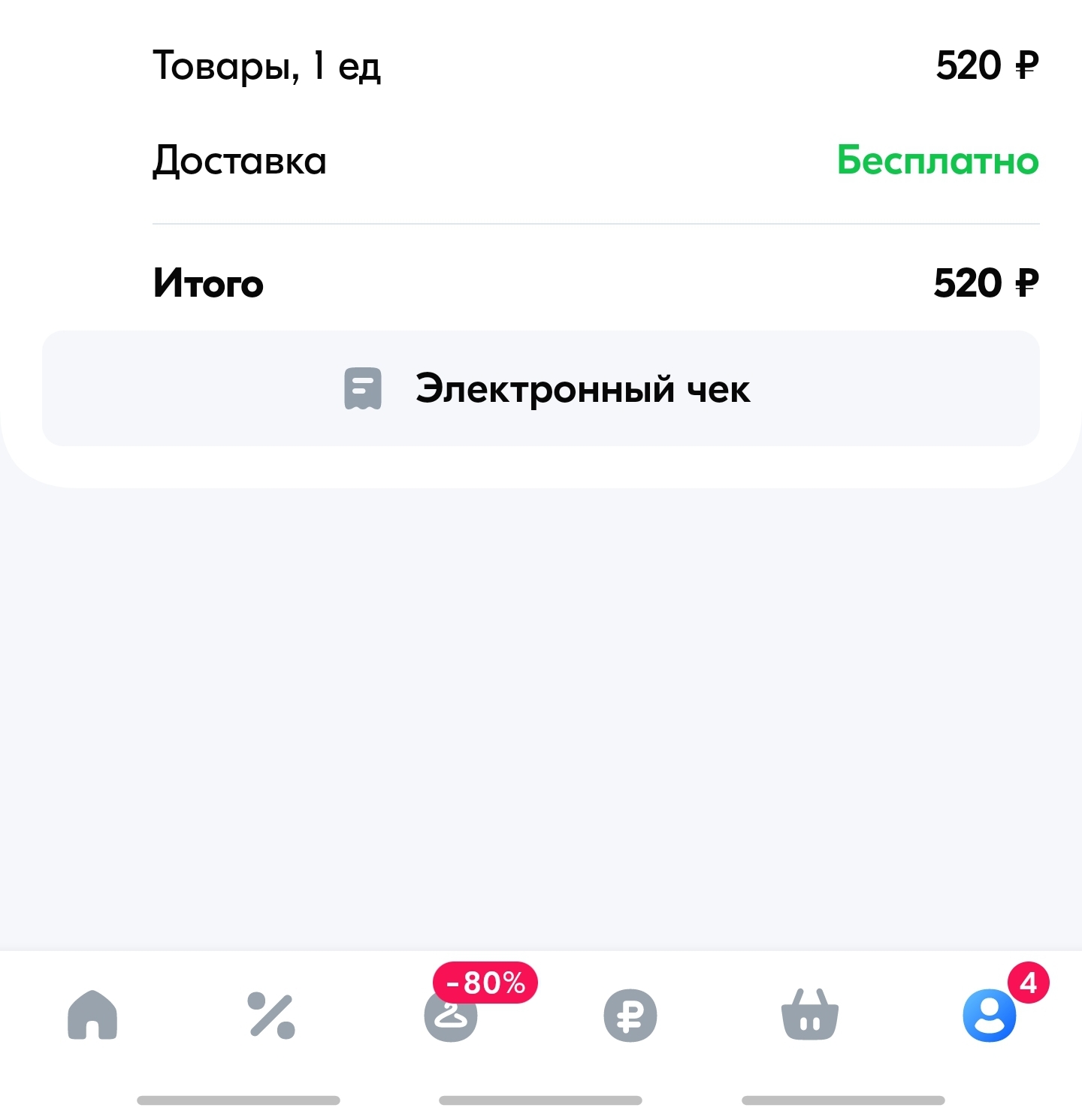Click the 520 ₽ next to Товары
Viewport: 1082px width, 1120px height.
click(x=986, y=67)
